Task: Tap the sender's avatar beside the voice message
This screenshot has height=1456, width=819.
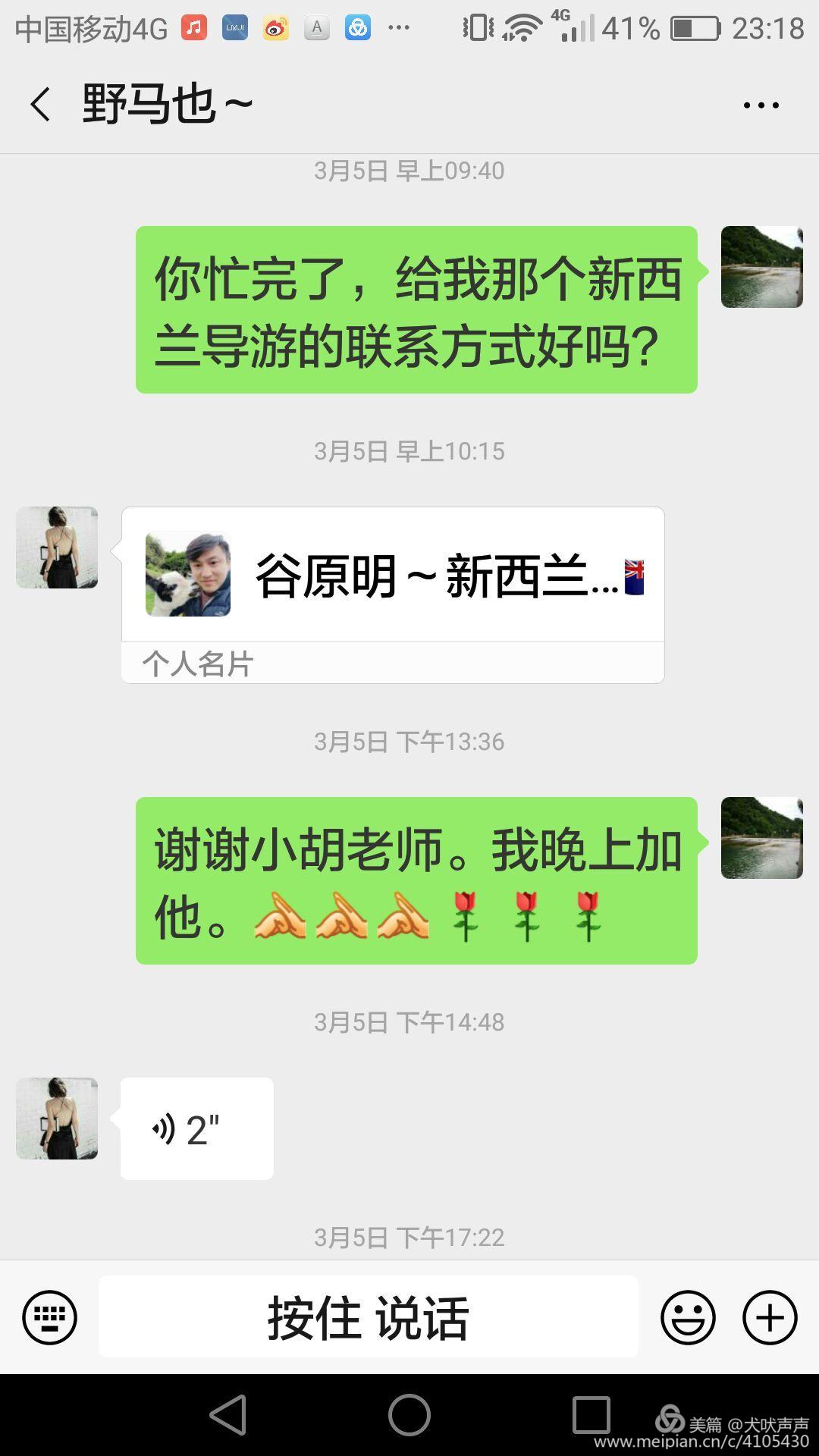Action: pyautogui.click(x=56, y=1119)
